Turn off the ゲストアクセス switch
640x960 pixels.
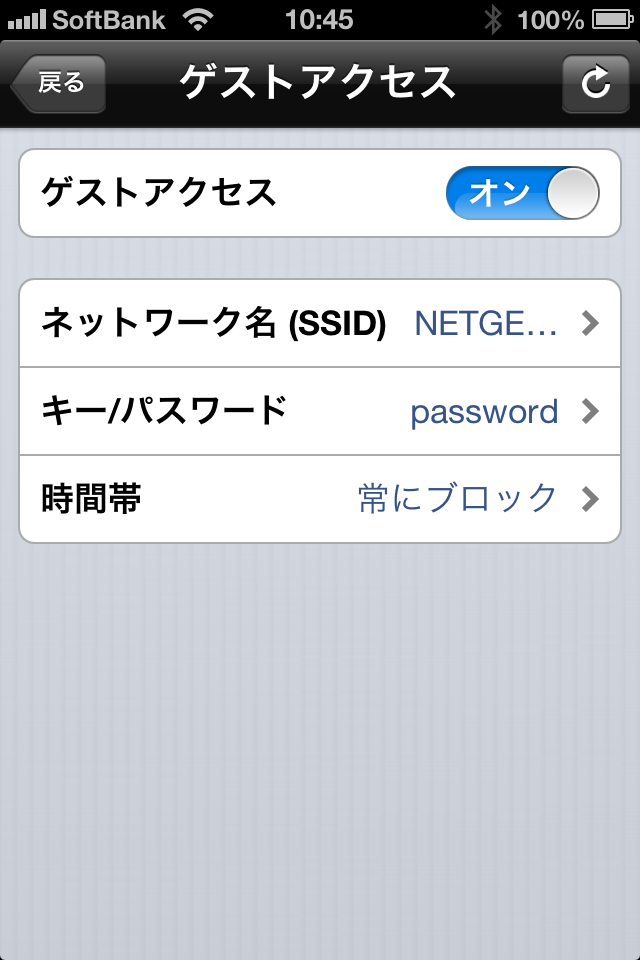522,193
